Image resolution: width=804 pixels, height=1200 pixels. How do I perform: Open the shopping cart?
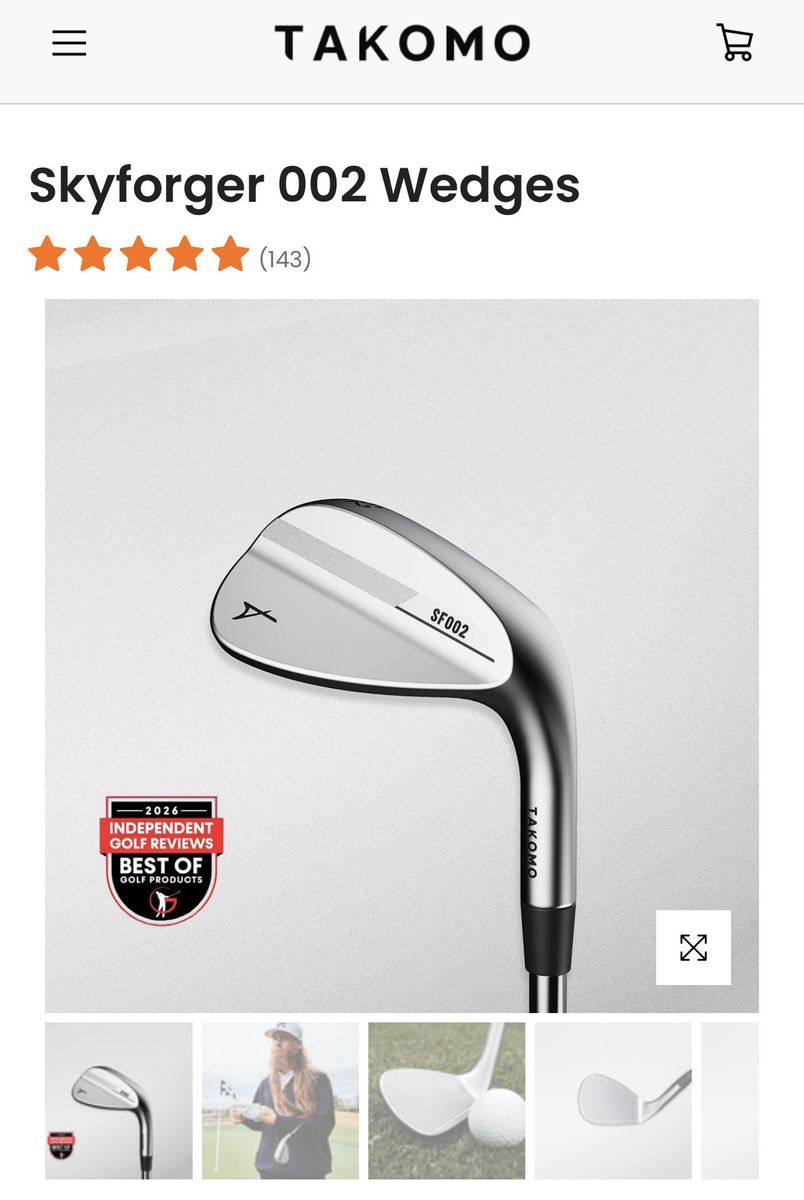(735, 42)
